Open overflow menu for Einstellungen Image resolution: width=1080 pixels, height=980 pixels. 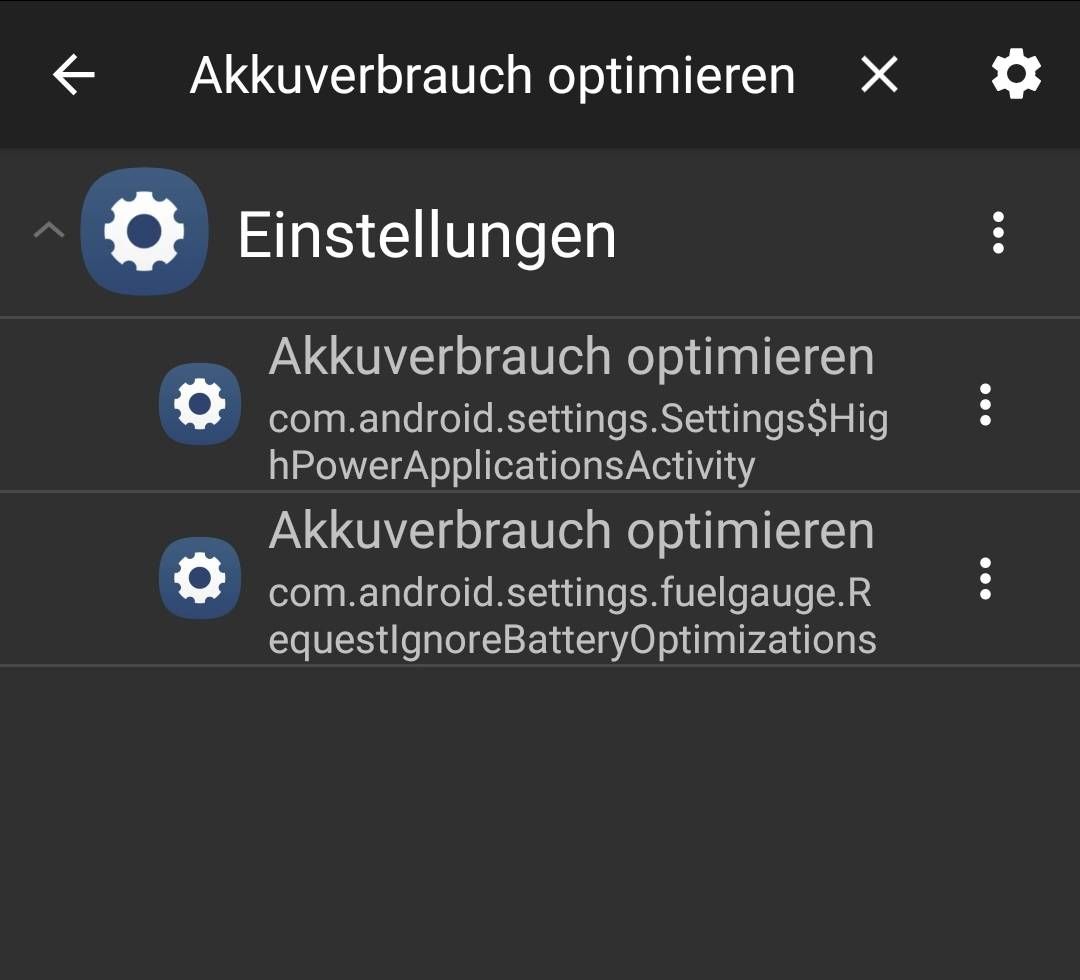[x=997, y=232]
